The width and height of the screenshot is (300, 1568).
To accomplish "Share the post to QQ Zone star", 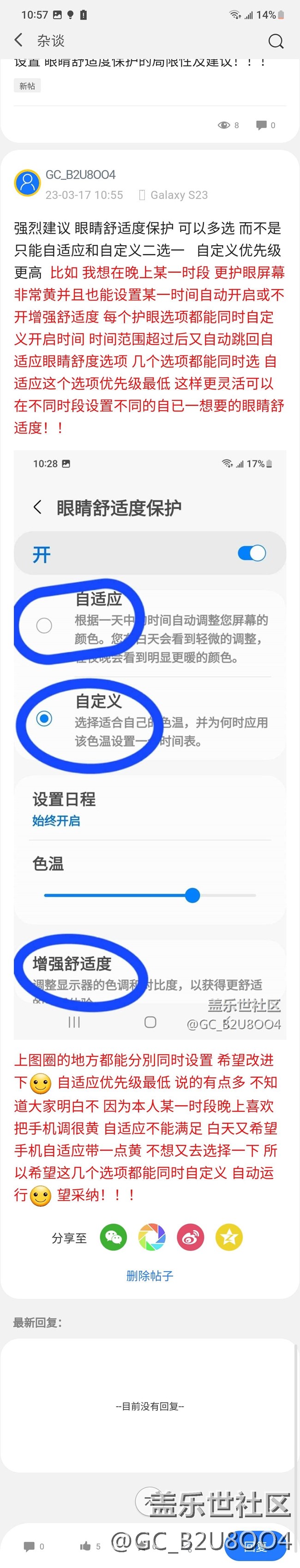I will 229,1237.
